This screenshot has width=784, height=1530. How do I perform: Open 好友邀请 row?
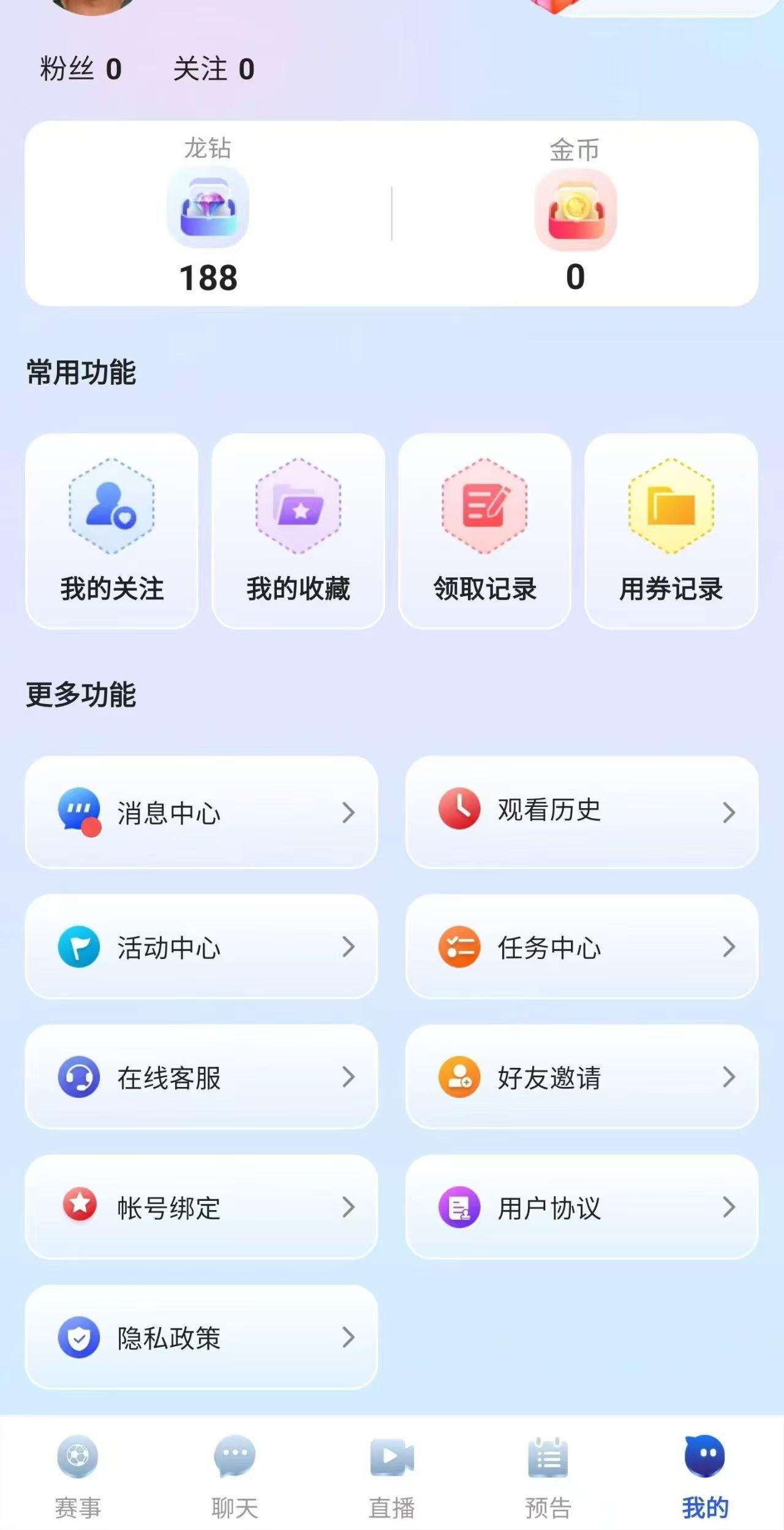581,1077
